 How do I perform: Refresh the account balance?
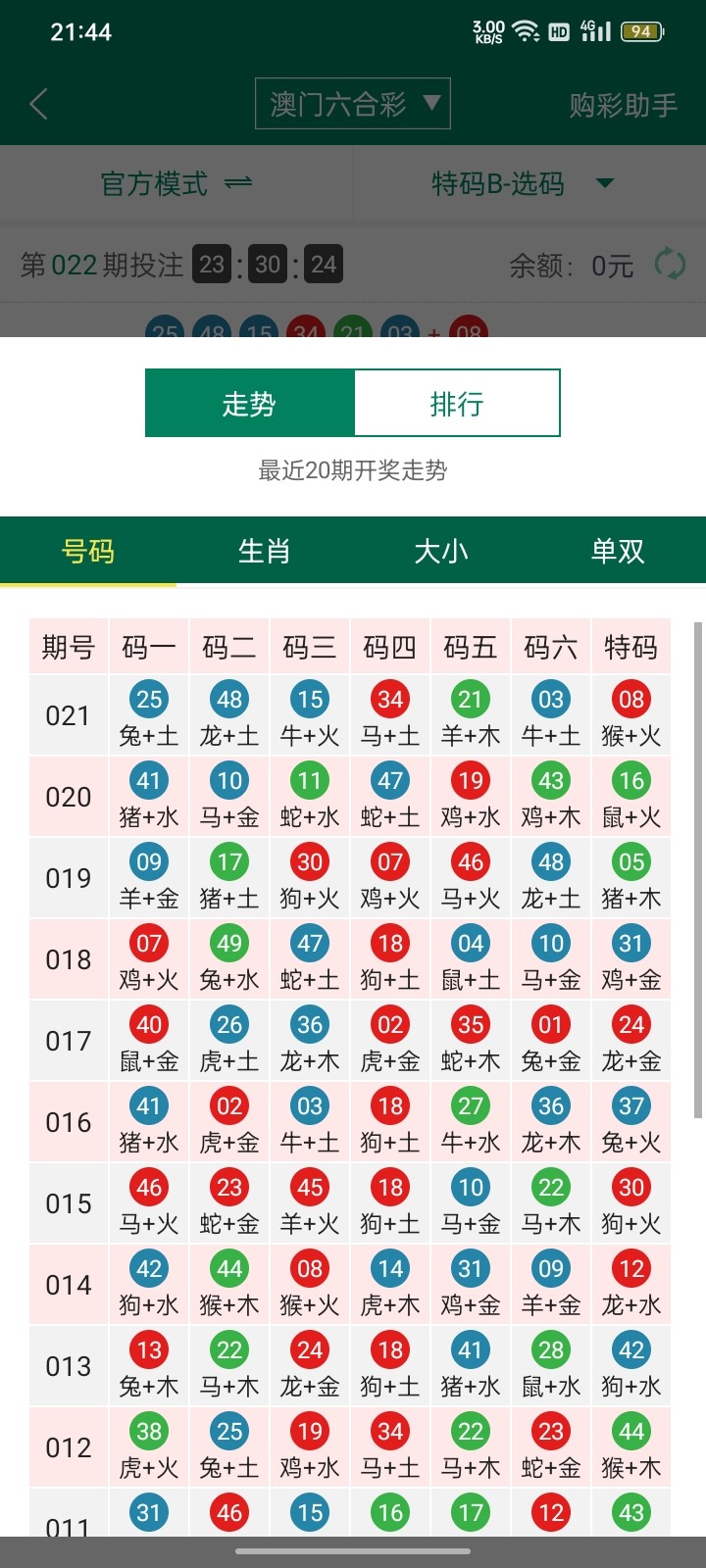pyautogui.click(x=670, y=264)
